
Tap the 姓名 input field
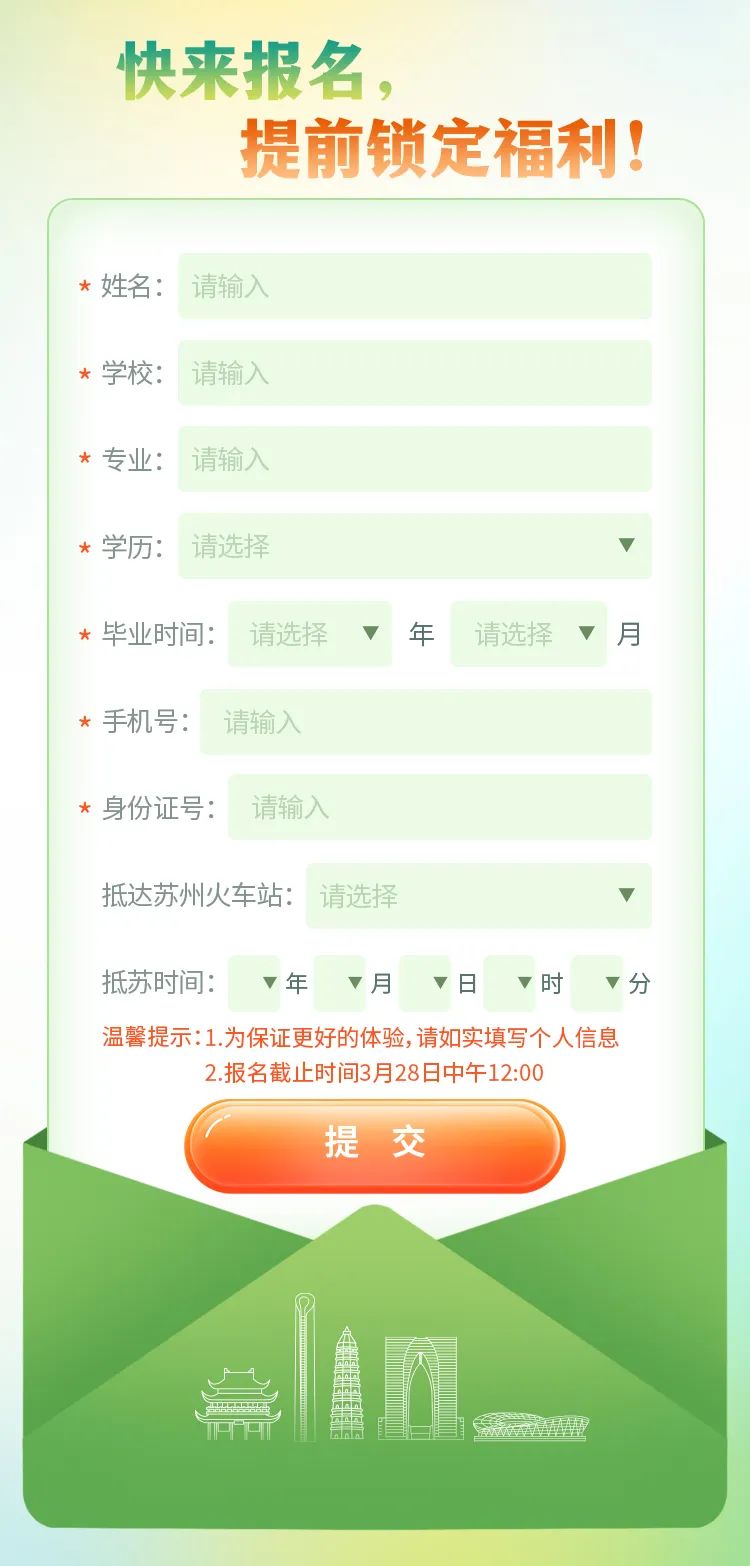(414, 286)
